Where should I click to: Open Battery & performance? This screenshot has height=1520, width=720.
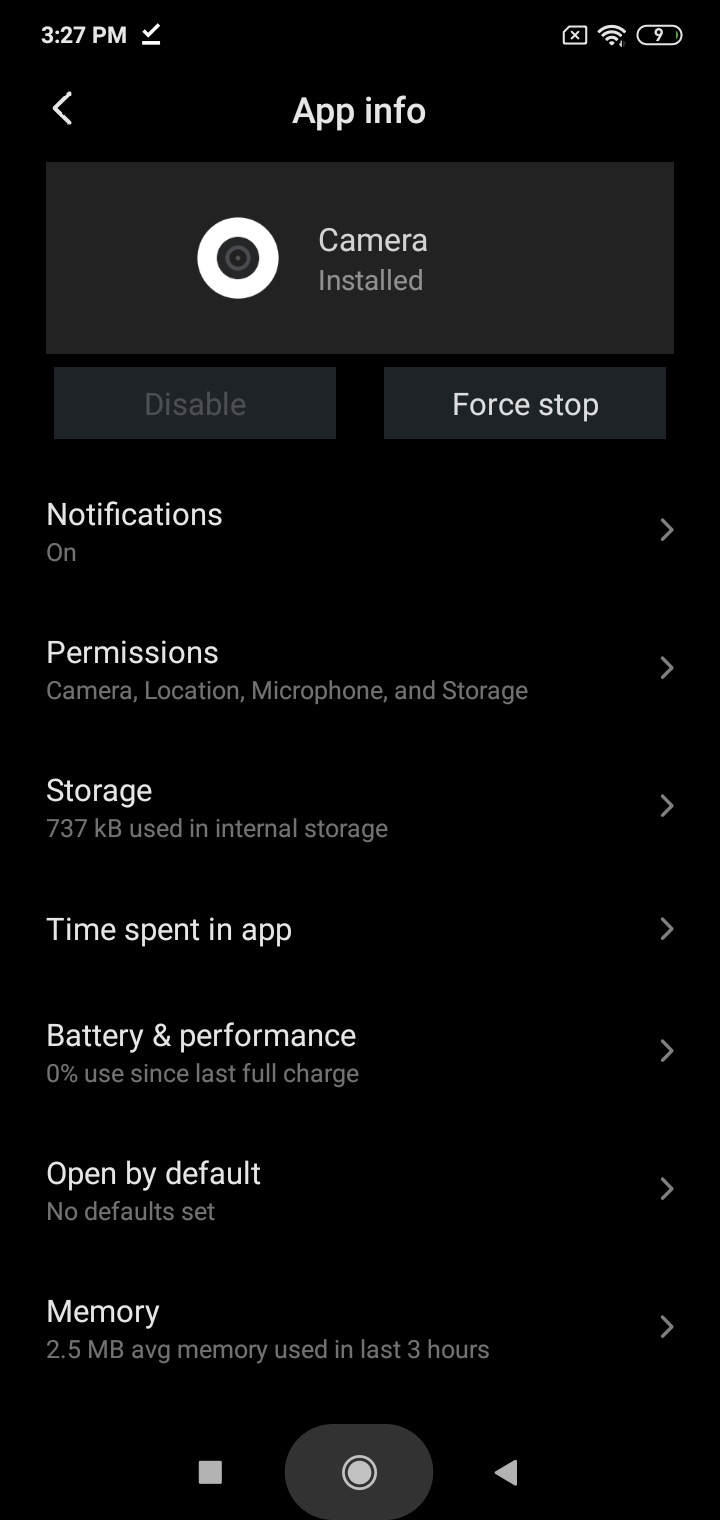click(360, 1052)
